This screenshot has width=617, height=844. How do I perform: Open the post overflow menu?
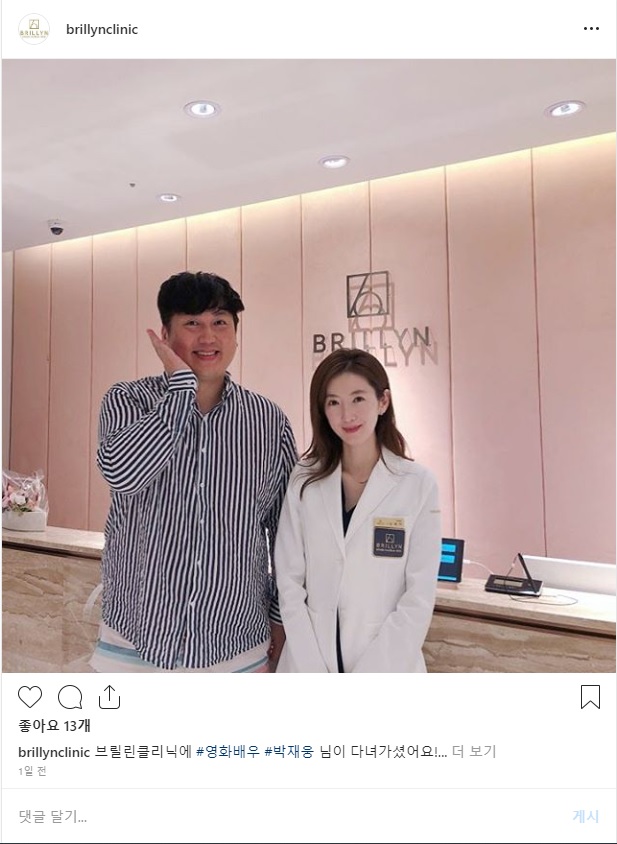coord(591,29)
